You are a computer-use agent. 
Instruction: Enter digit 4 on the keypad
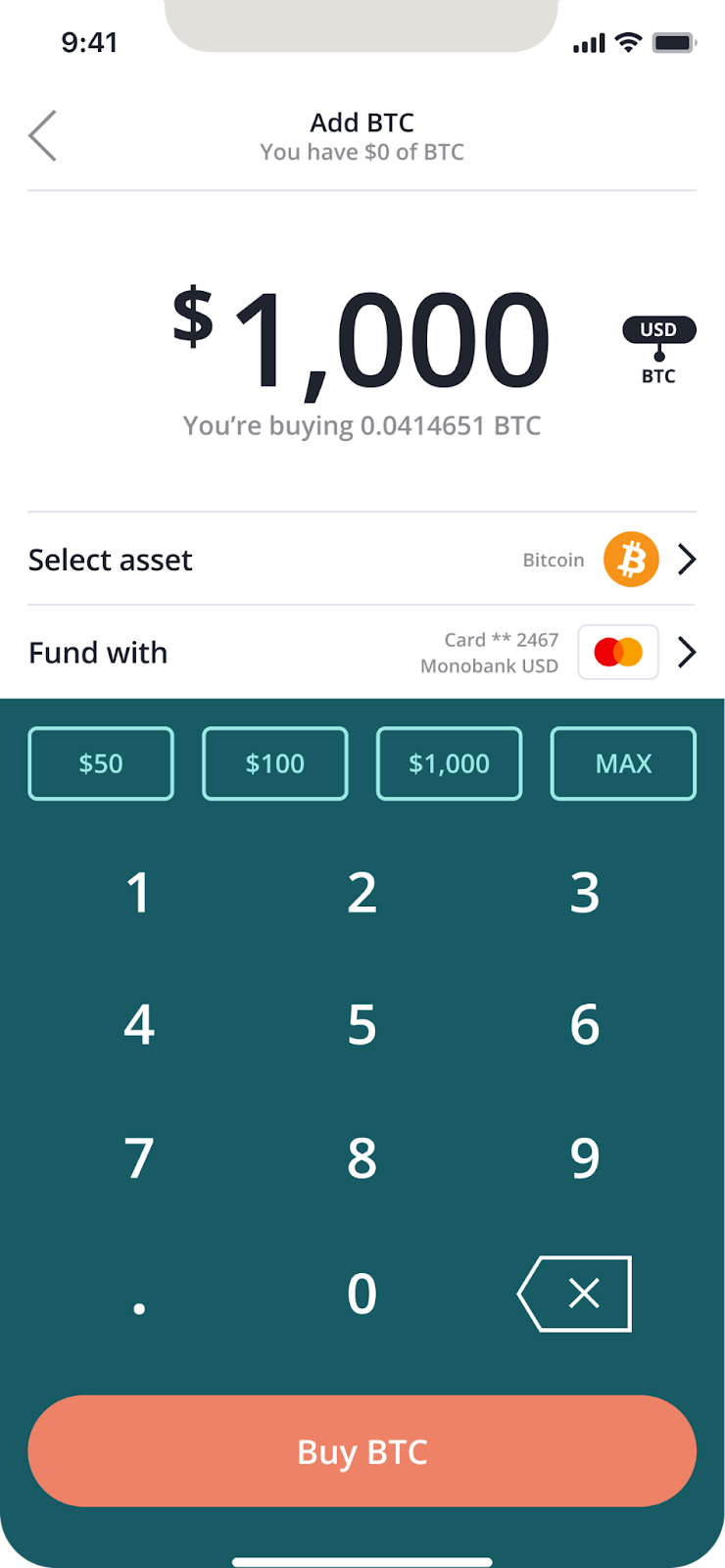(138, 1025)
